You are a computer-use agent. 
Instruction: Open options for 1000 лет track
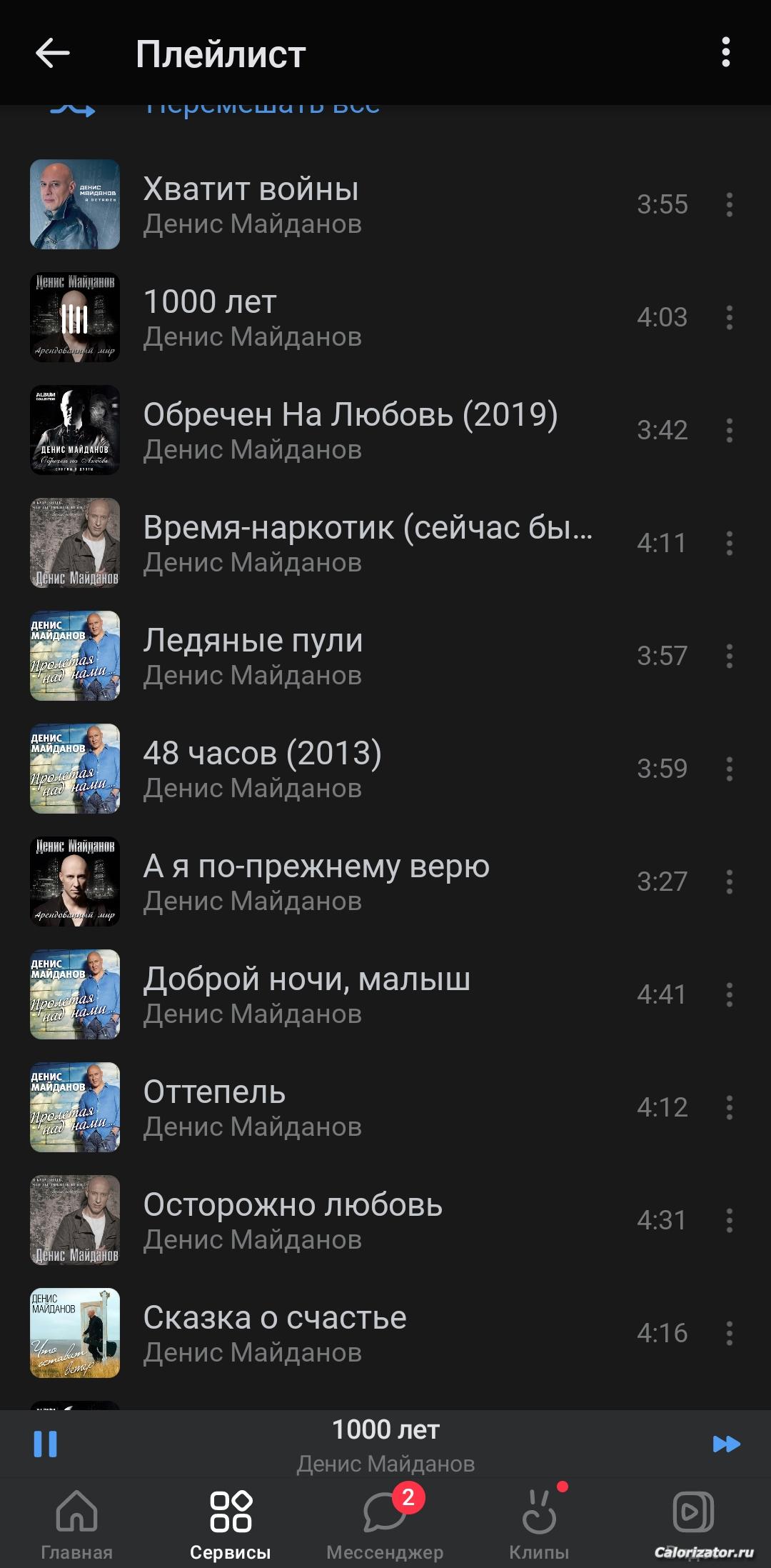pos(729,318)
